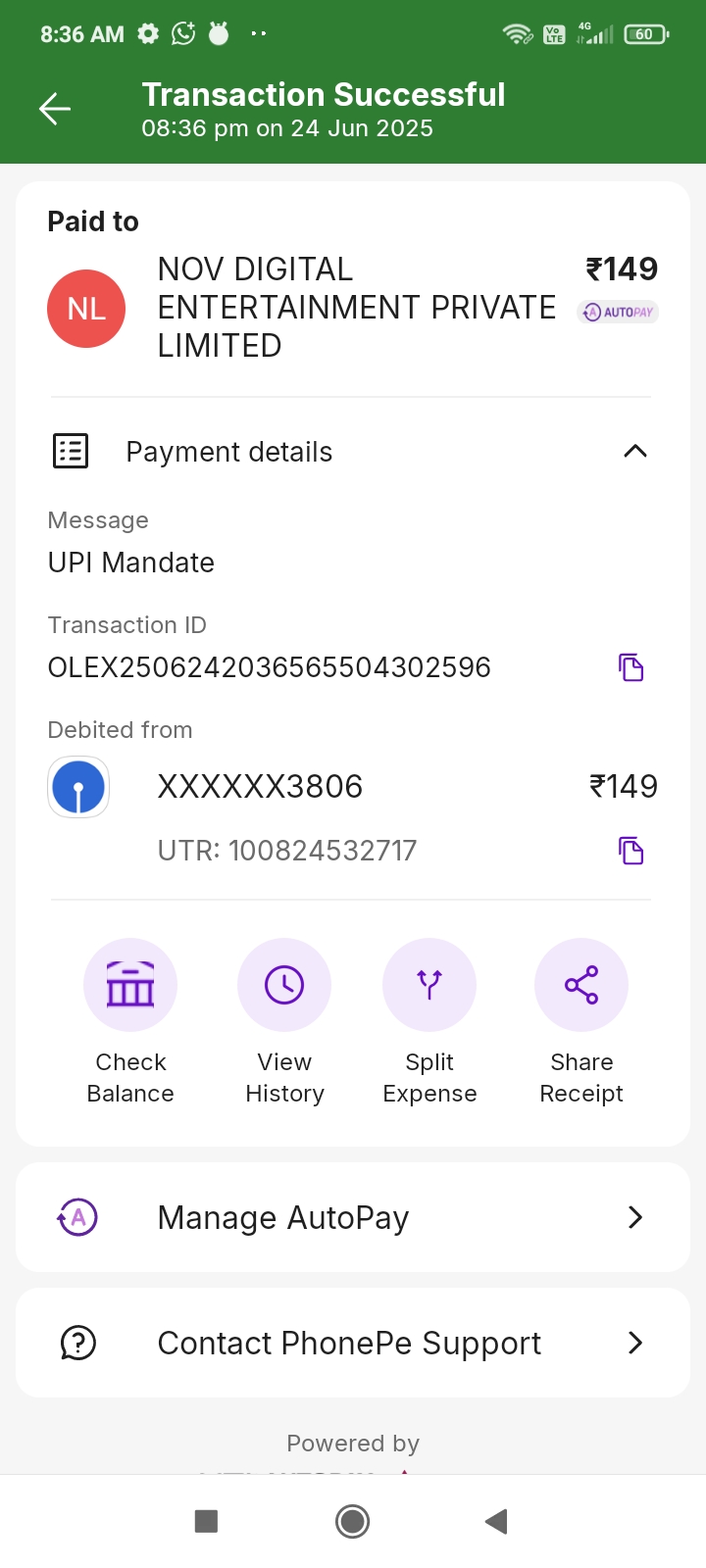Copy the UTR number
Screen dimensions: 706x1568
[631, 851]
